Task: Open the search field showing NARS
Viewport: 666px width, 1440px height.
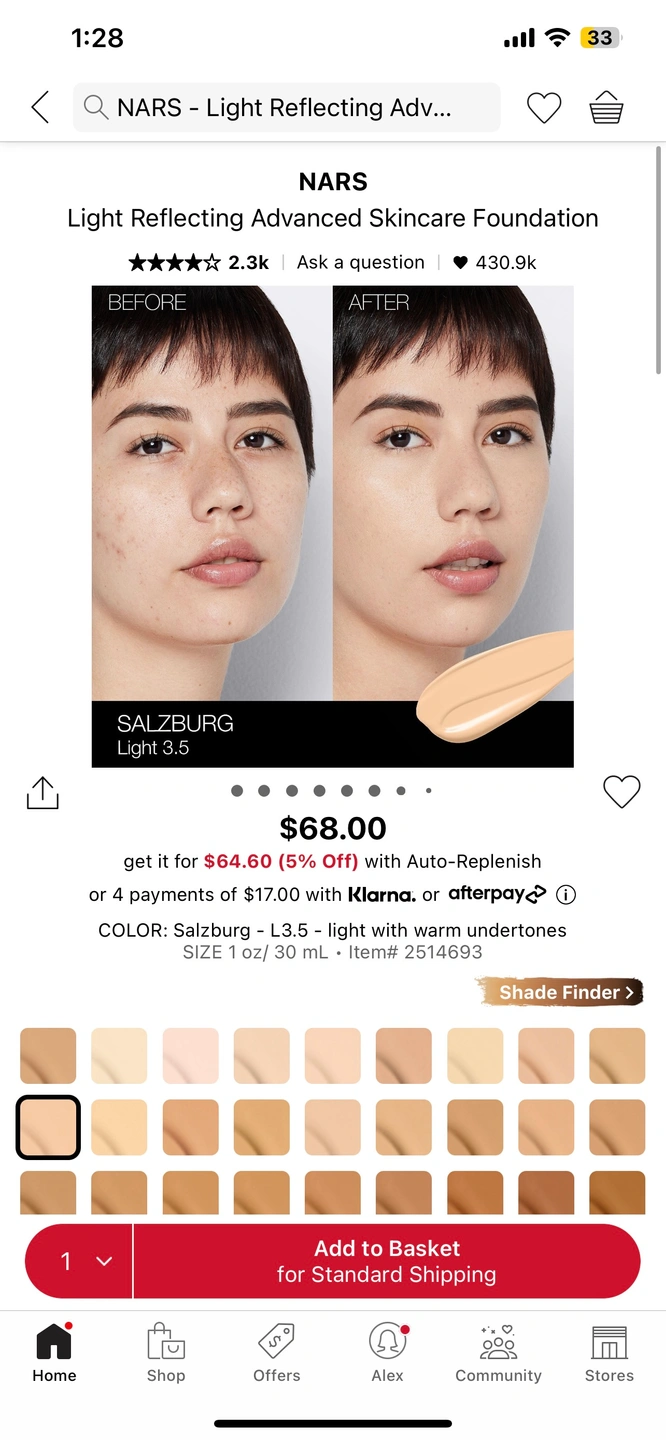Action: tap(286, 107)
